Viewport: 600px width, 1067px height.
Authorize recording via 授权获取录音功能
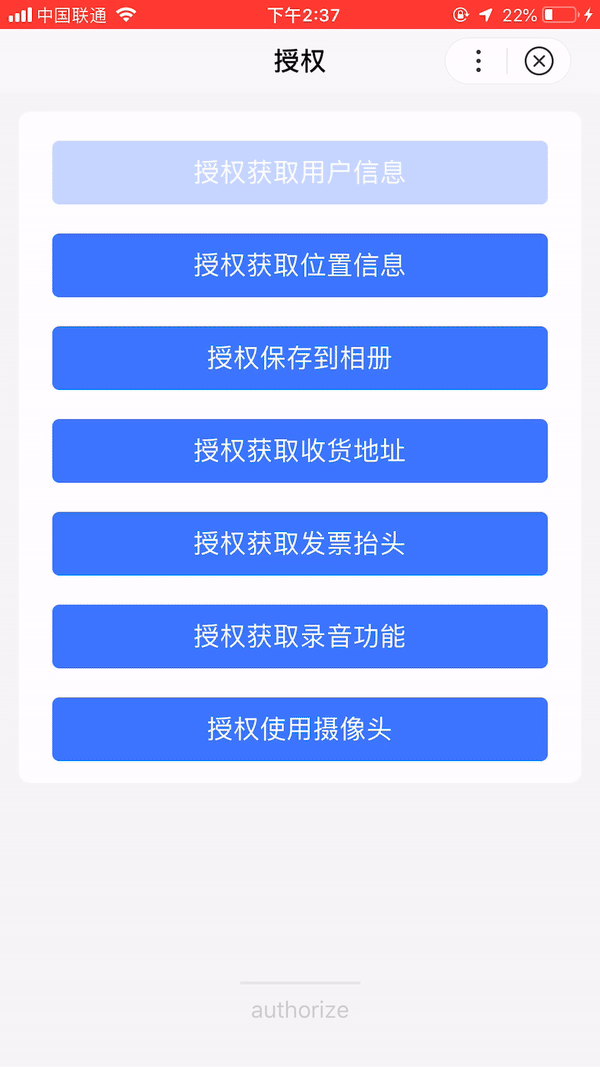tap(300, 636)
